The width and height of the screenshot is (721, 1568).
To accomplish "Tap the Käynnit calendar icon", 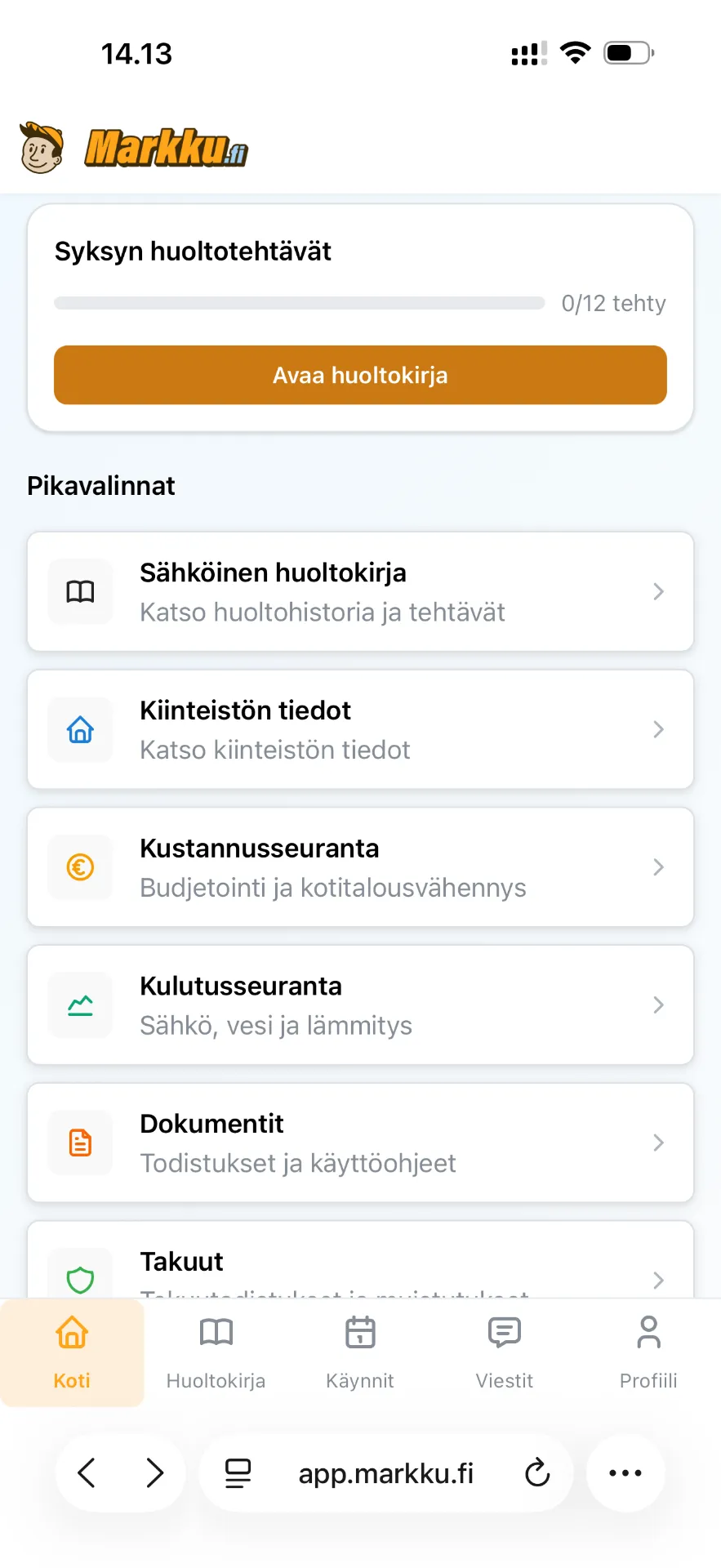I will [x=360, y=1332].
